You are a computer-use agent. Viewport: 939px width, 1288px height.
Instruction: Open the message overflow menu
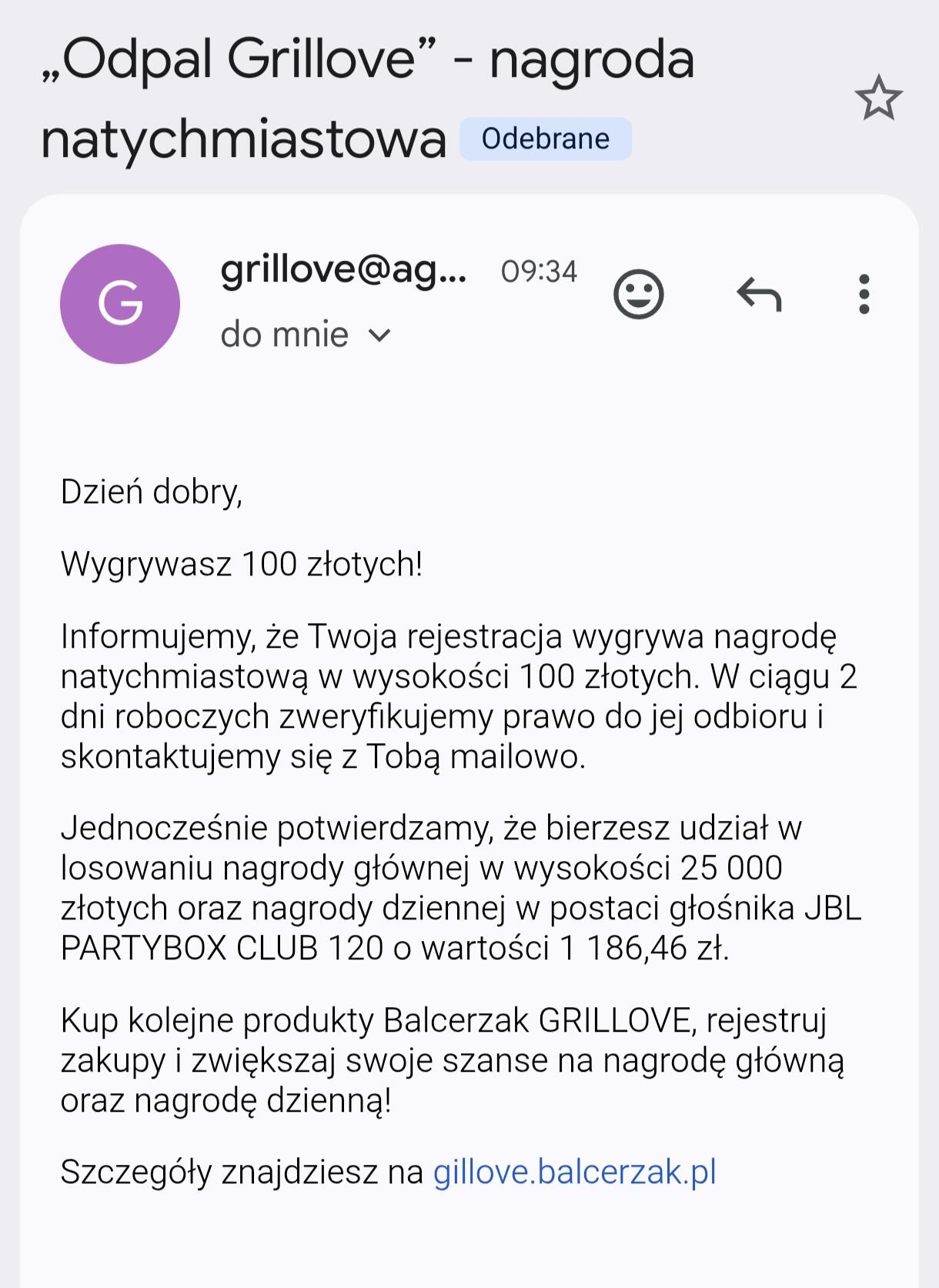point(864,294)
